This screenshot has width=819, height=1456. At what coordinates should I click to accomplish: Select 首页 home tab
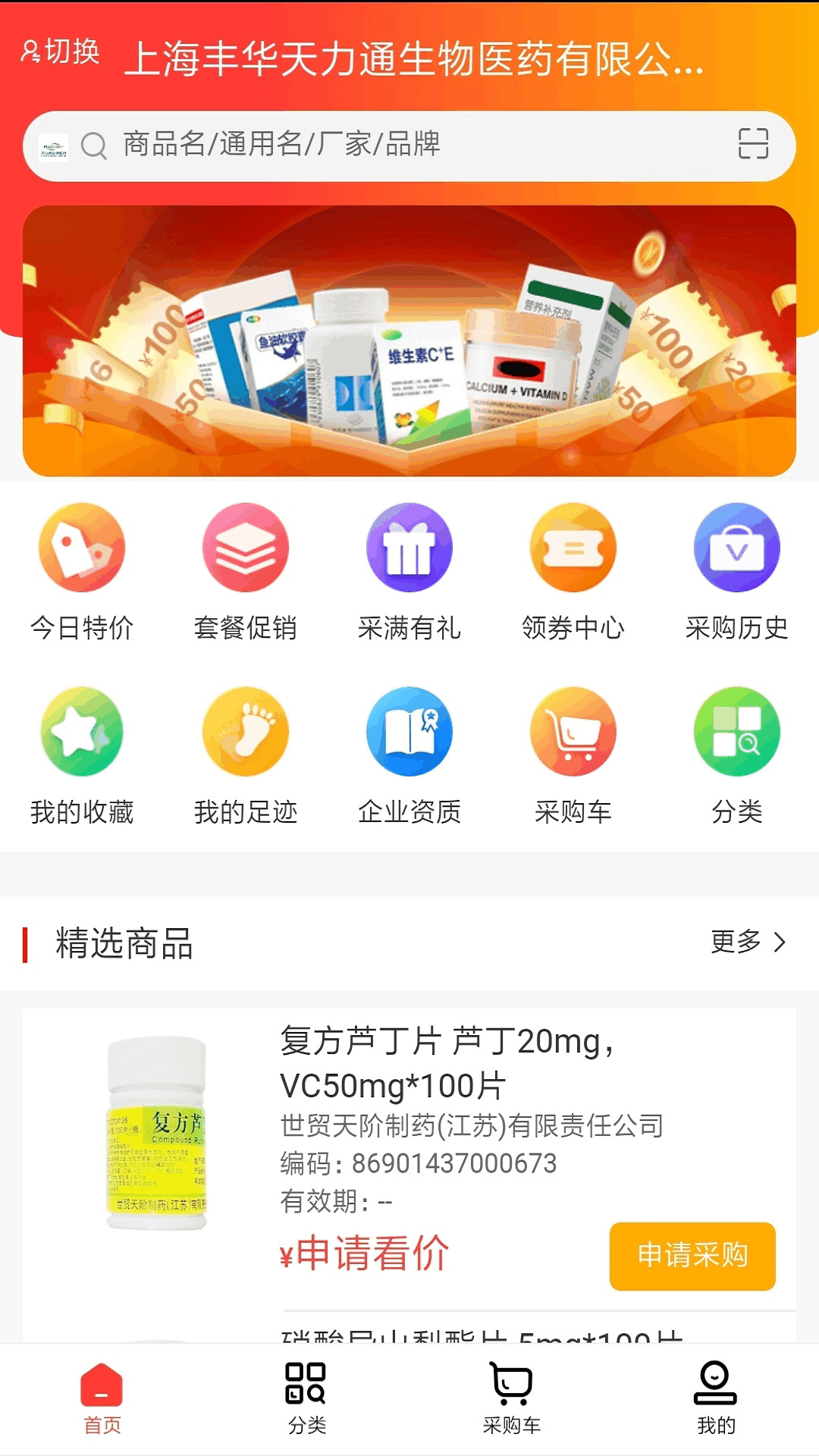pos(103,1401)
